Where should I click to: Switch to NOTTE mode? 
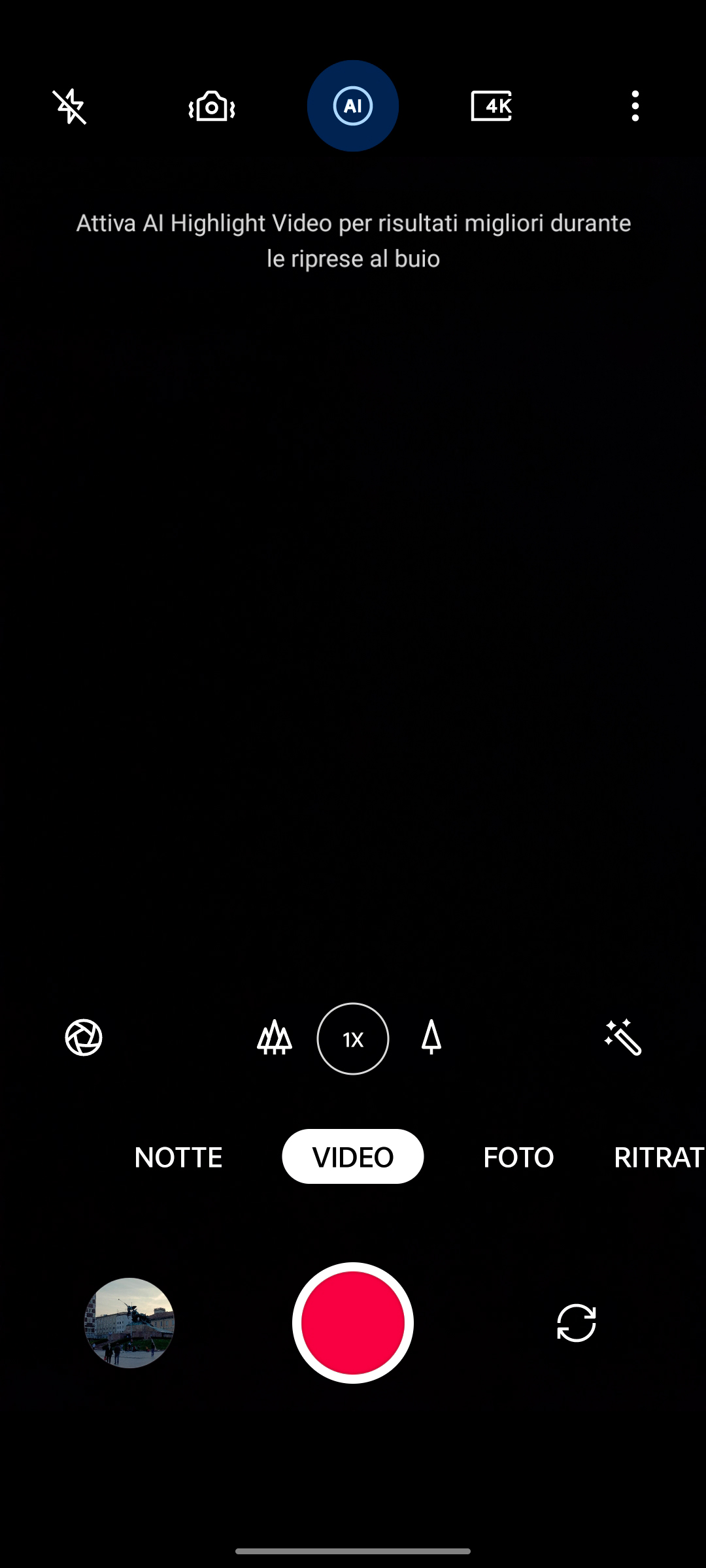178,1157
